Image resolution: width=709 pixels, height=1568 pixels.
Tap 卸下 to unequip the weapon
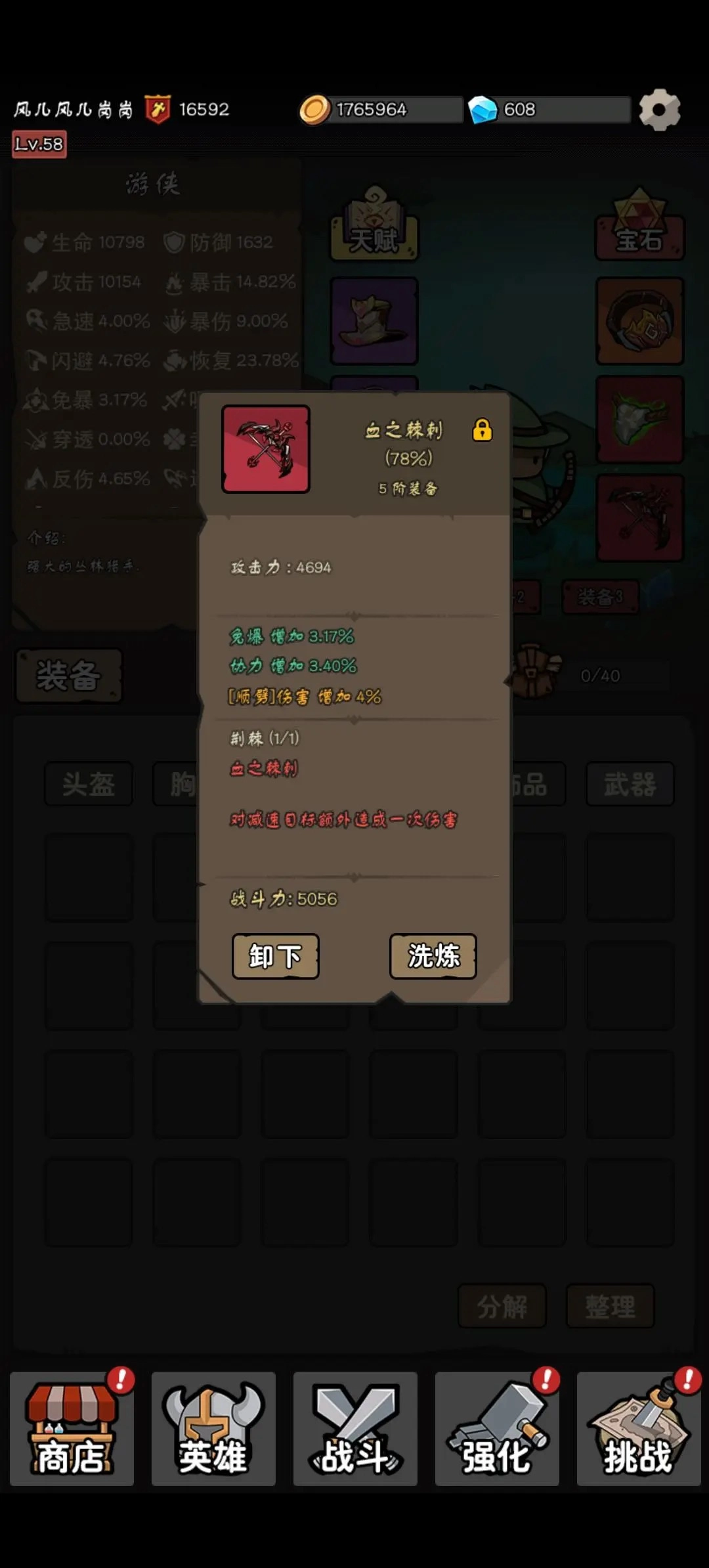(x=276, y=956)
